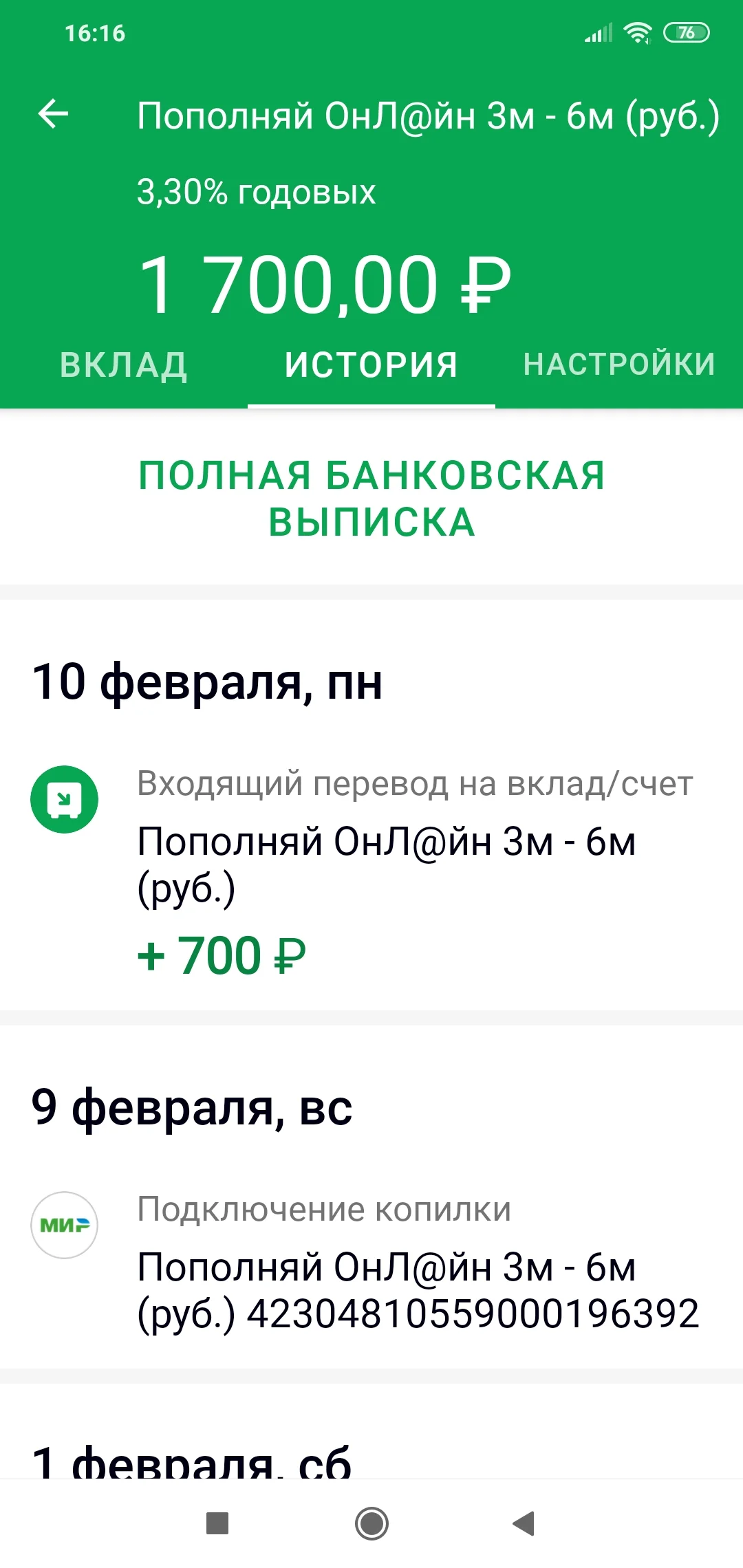This screenshot has height=1568, width=743.
Task: Select the Входящий перевод на вклад/счет entry
Action: [x=414, y=785]
